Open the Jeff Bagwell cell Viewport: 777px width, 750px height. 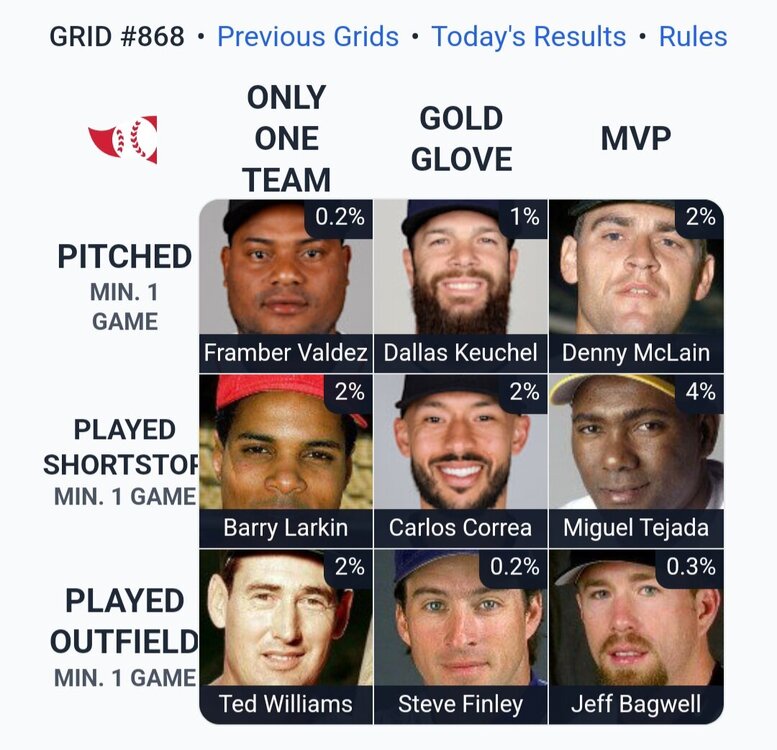coord(636,635)
